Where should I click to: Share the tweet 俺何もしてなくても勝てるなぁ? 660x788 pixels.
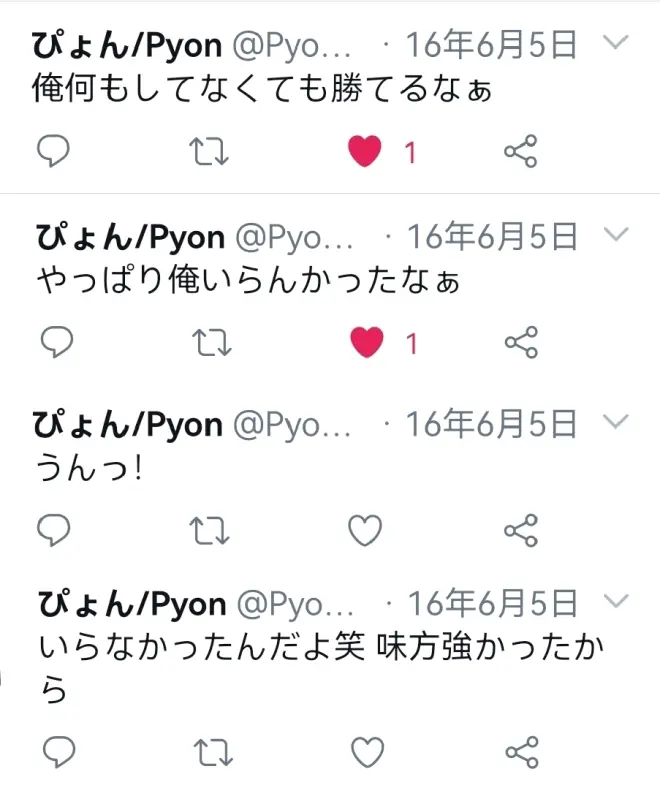tap(520, 152)
